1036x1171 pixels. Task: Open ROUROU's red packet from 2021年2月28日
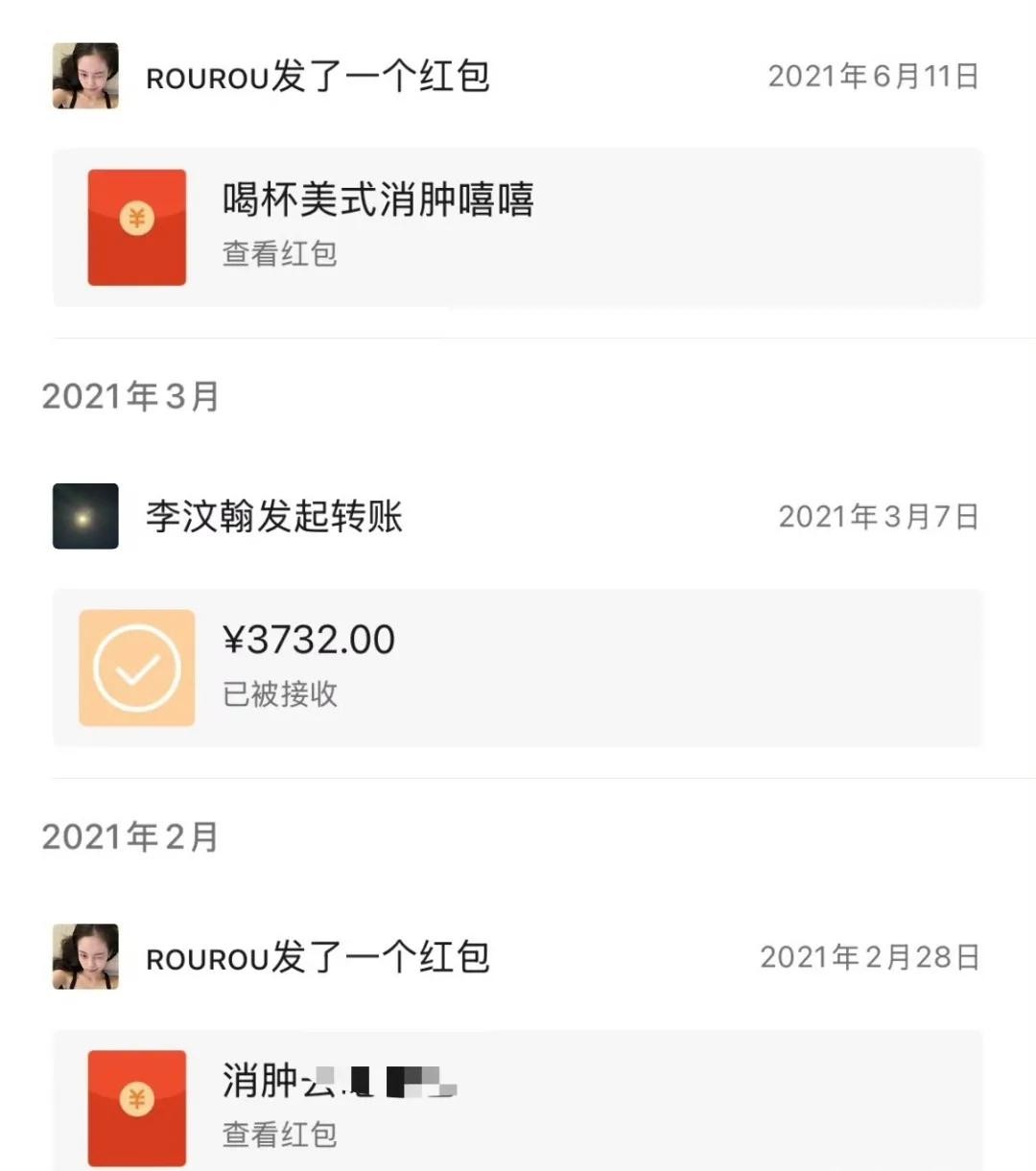518,1103
